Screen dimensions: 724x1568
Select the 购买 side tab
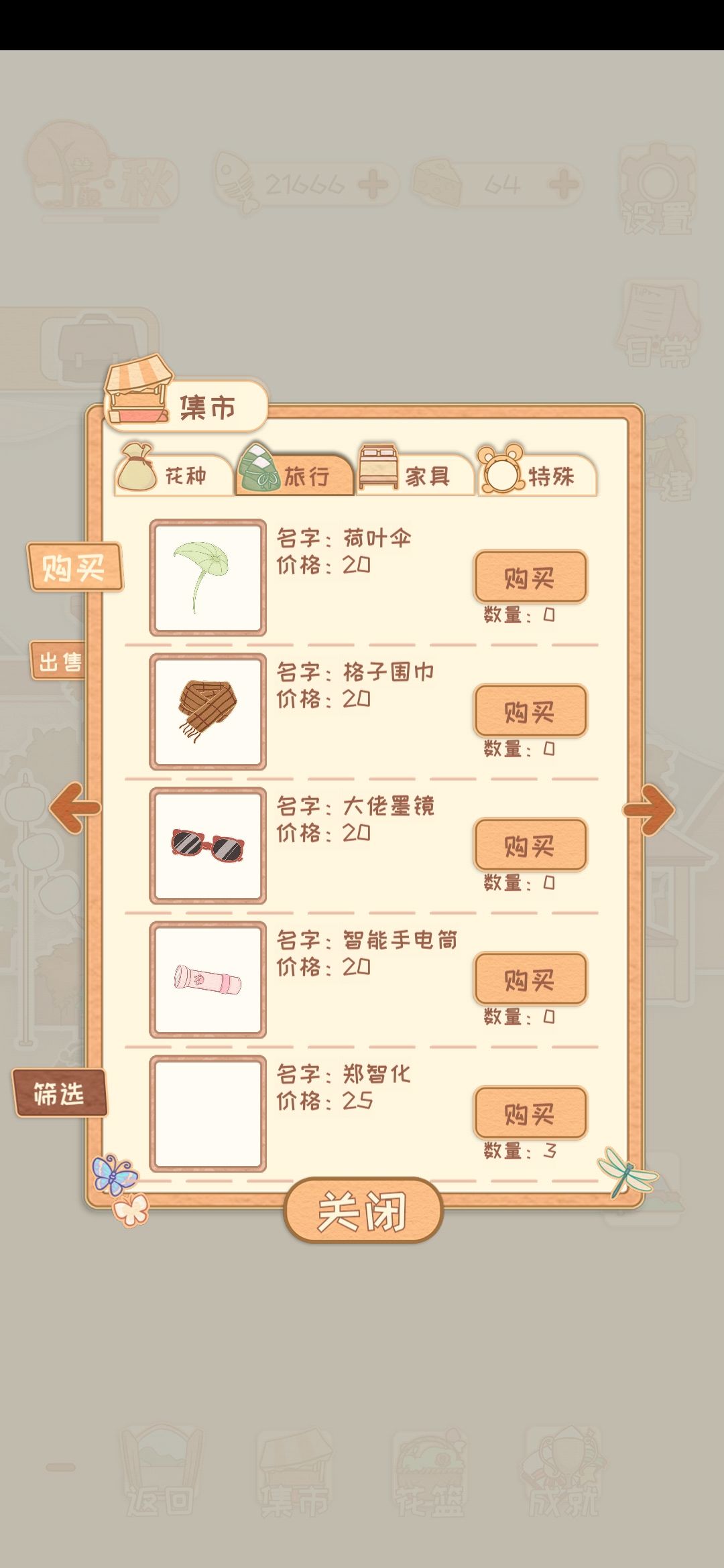74,567
